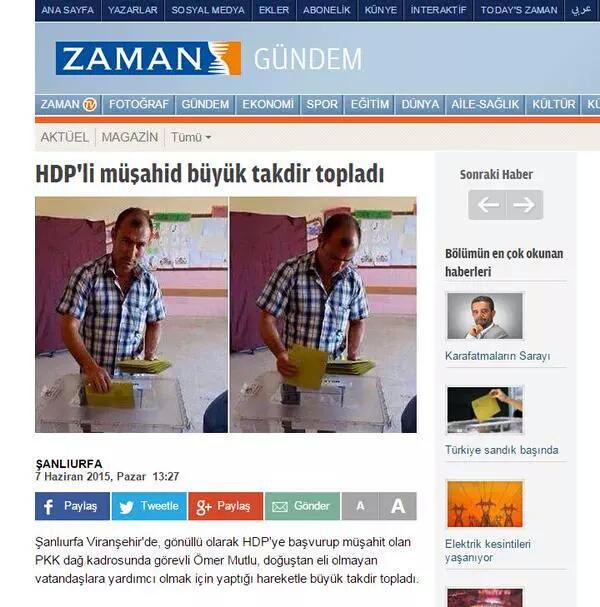Share article on Facebook with Paylaş
Viewport: 600px width, 607px height.
click(x=72, y=506)
